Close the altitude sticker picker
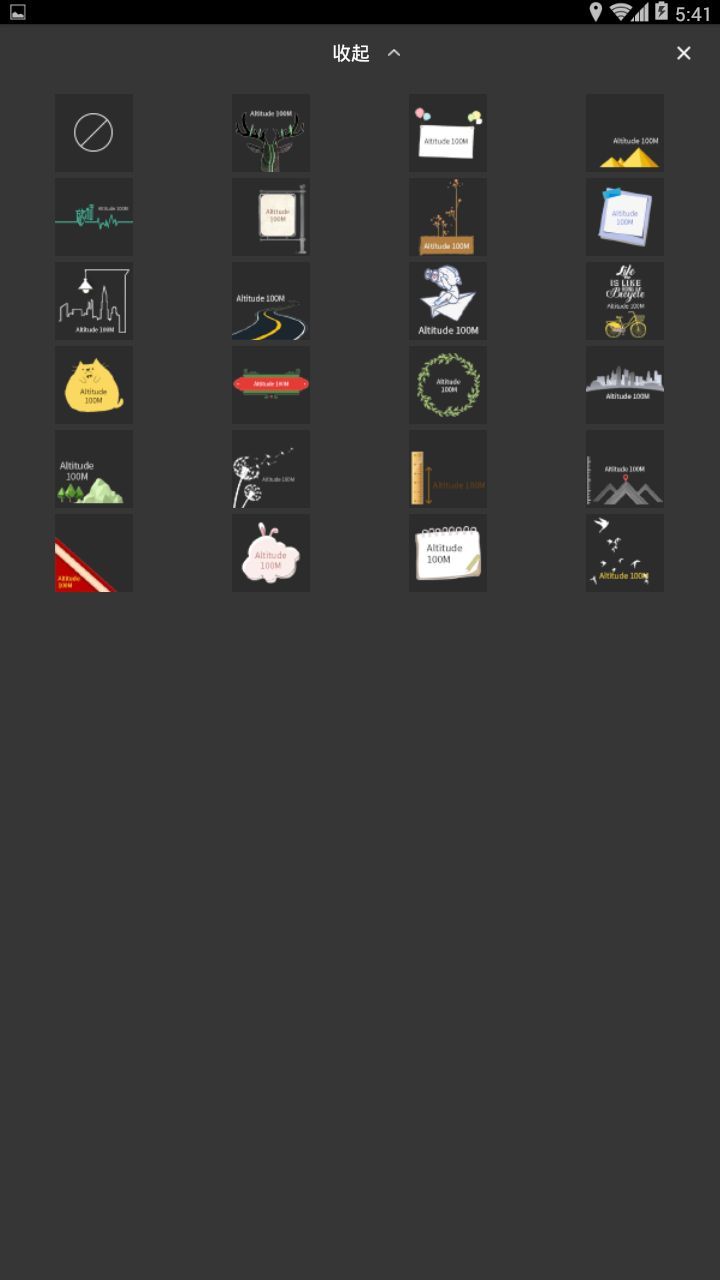 click(683, 53)
